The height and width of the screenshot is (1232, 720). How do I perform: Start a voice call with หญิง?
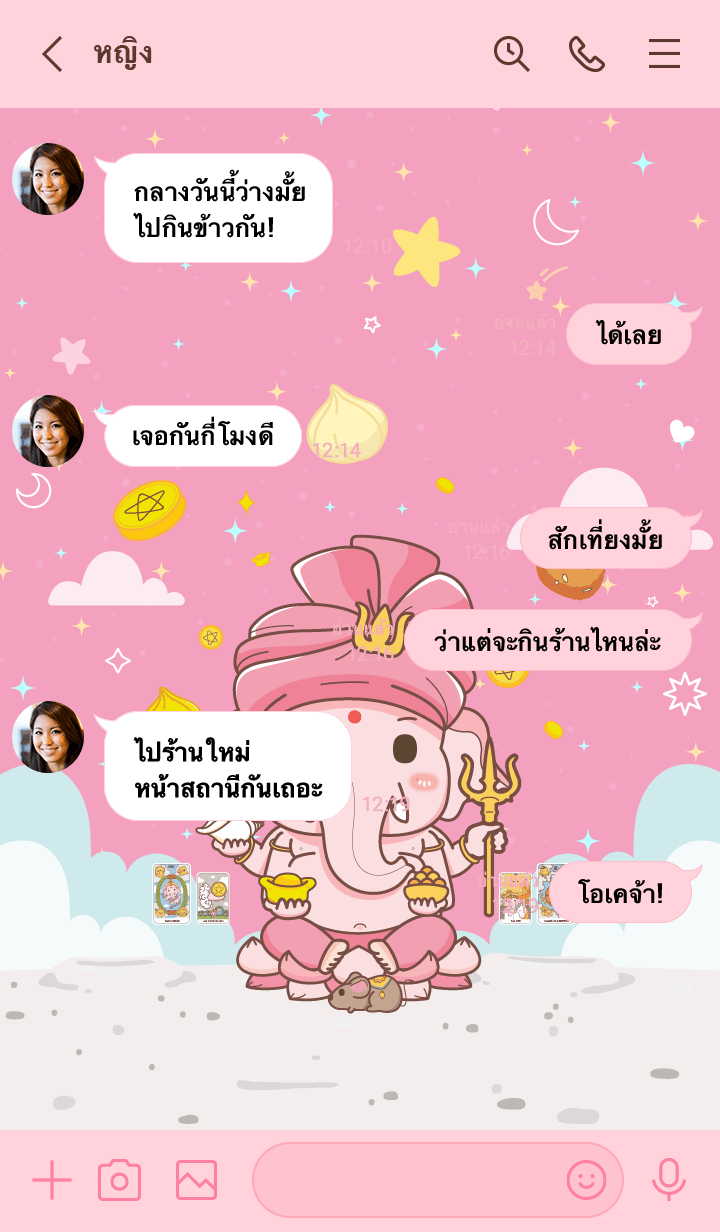coord(587,54)
